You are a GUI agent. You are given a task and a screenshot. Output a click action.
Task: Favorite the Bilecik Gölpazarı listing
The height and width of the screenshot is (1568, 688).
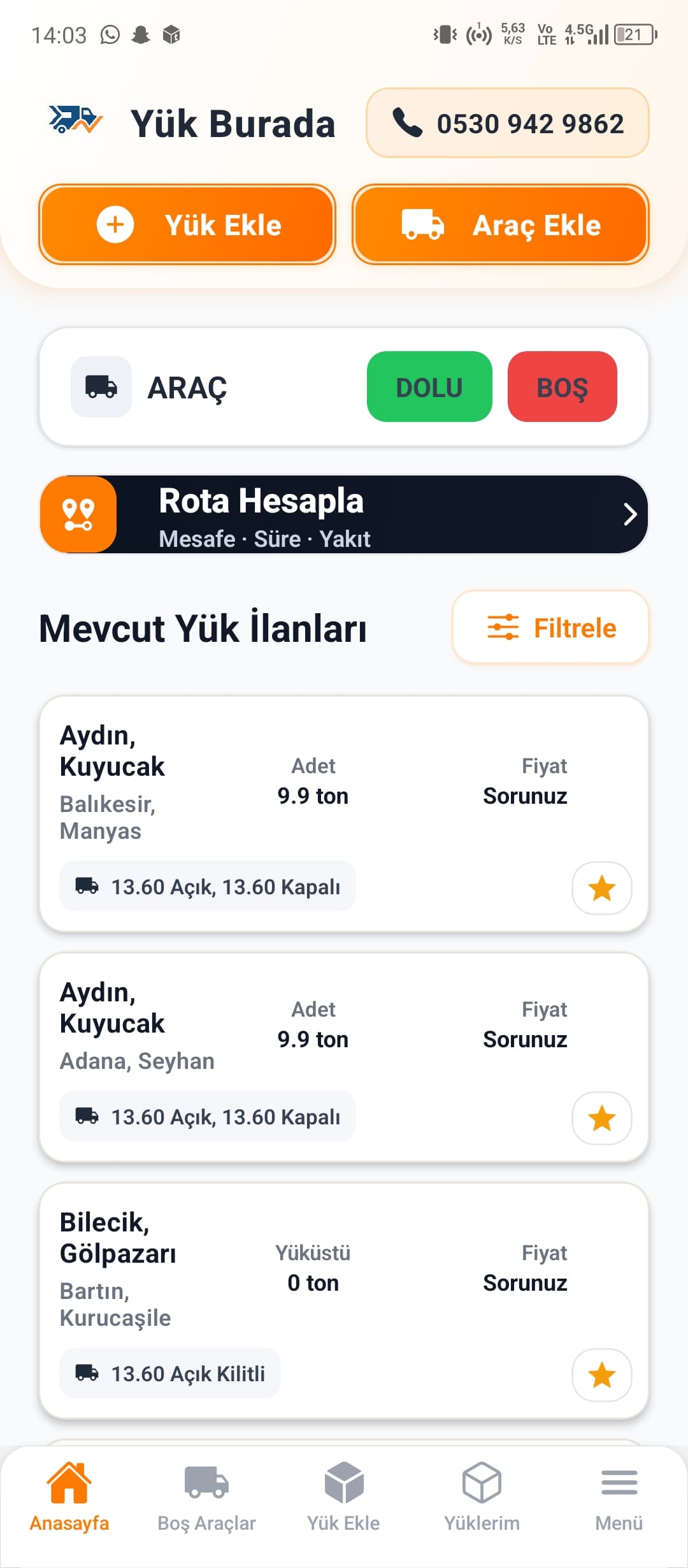[601, 1374]
